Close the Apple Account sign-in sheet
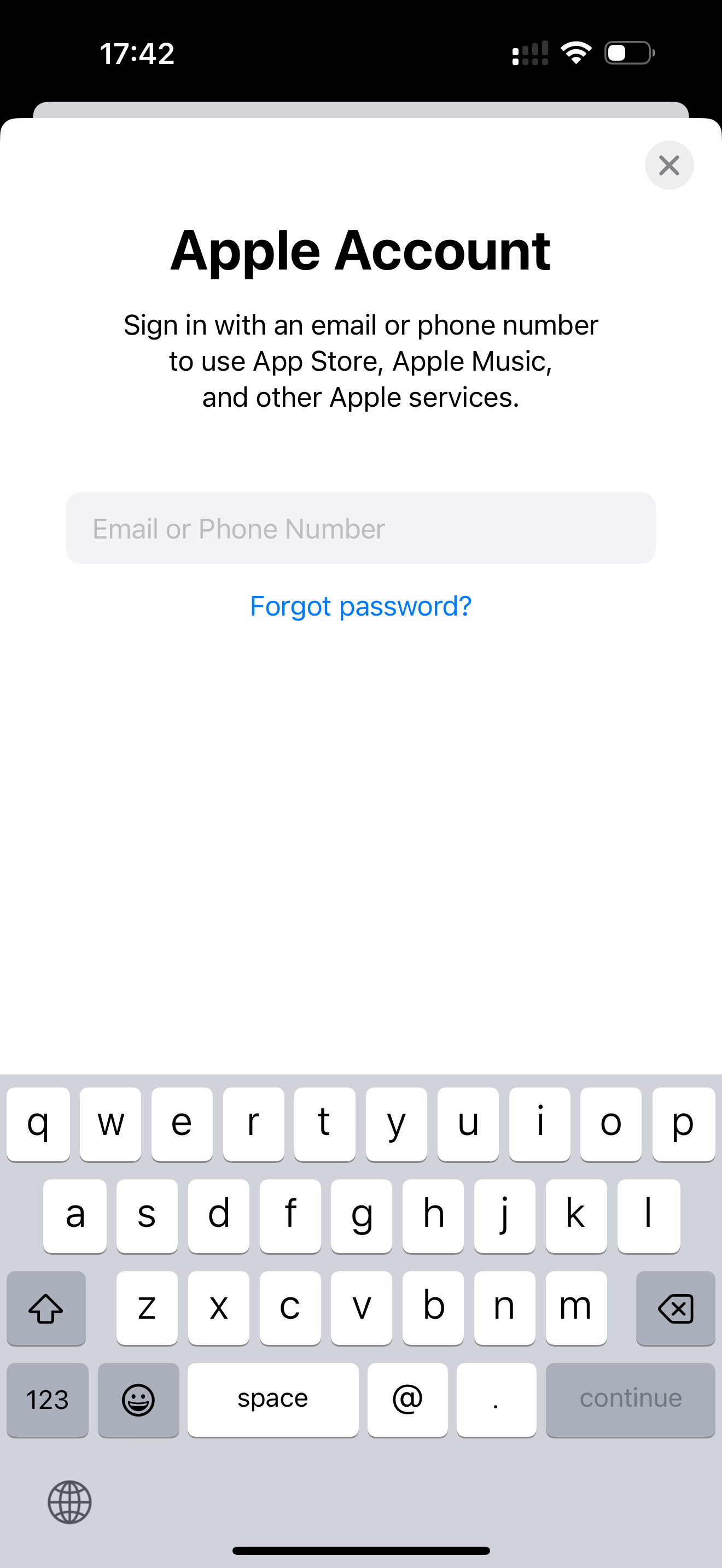 point(669,165)
